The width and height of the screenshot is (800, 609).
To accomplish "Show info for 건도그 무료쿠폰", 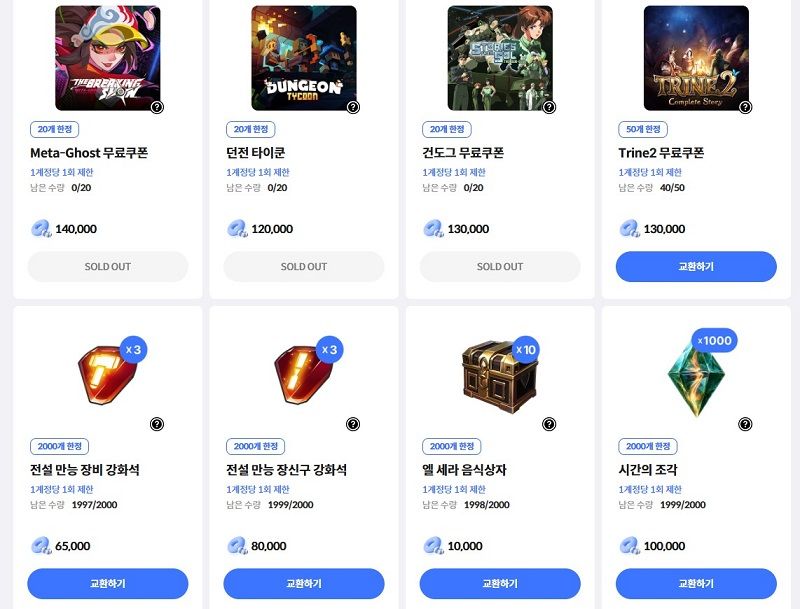I will pyautogui.click(x=549, y=107).
